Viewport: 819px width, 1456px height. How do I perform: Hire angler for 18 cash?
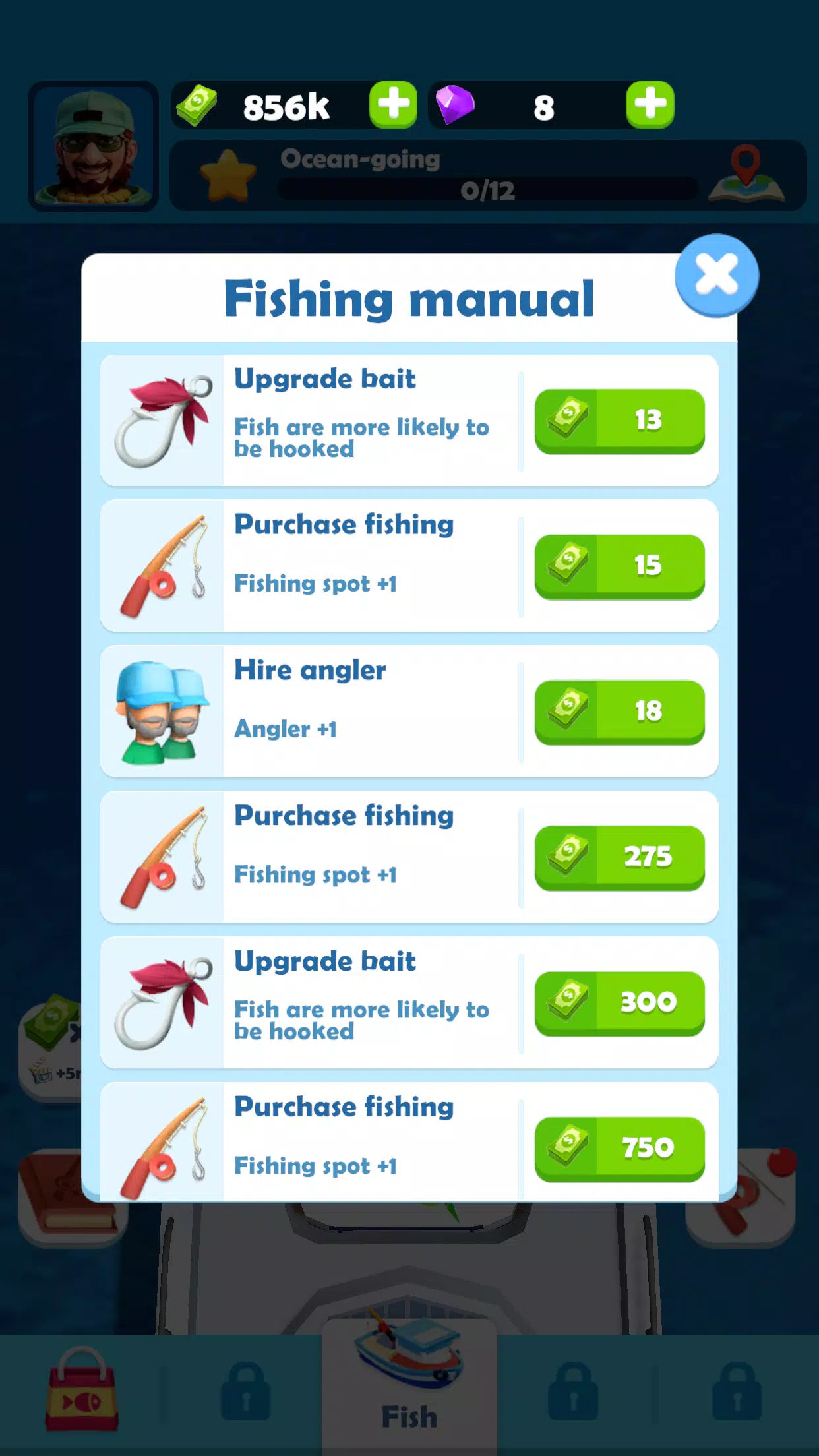619,712
